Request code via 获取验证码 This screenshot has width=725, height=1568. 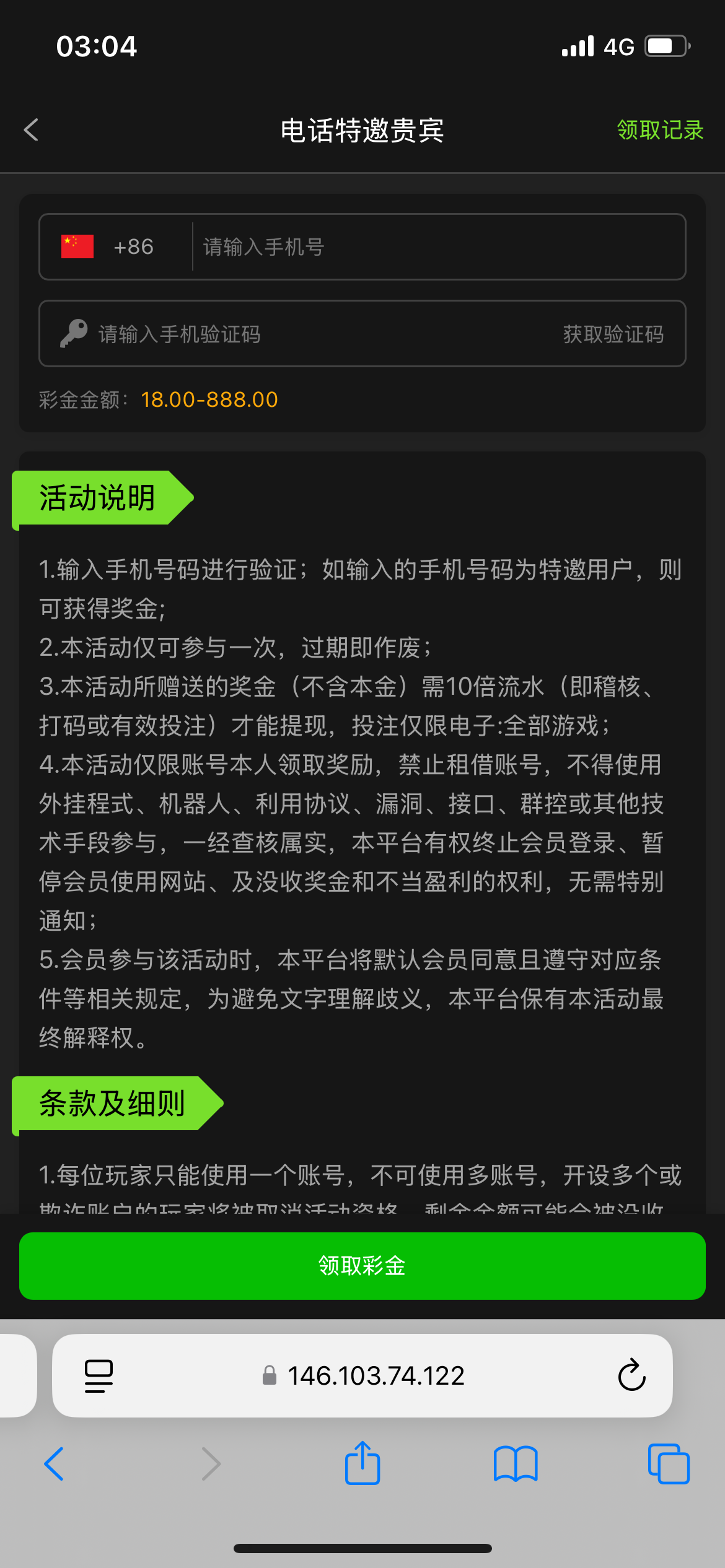(x=613, y=334)
